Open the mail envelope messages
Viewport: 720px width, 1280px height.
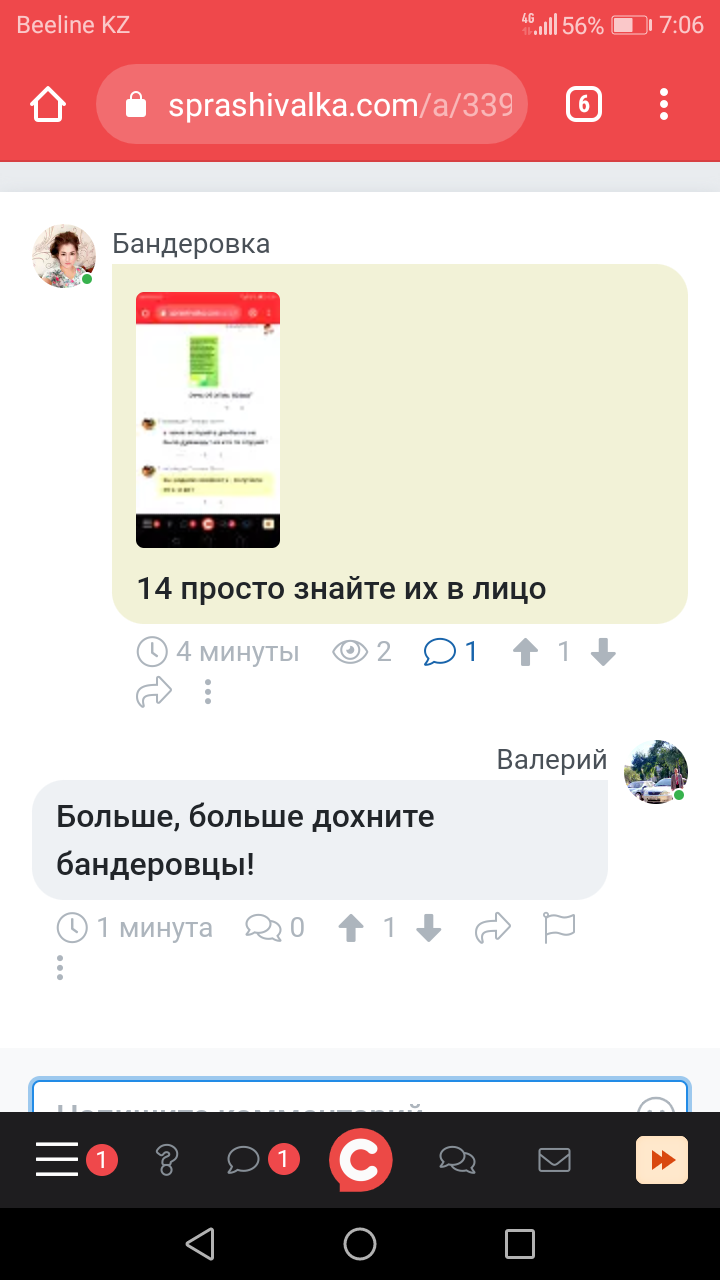point(554,1160)
